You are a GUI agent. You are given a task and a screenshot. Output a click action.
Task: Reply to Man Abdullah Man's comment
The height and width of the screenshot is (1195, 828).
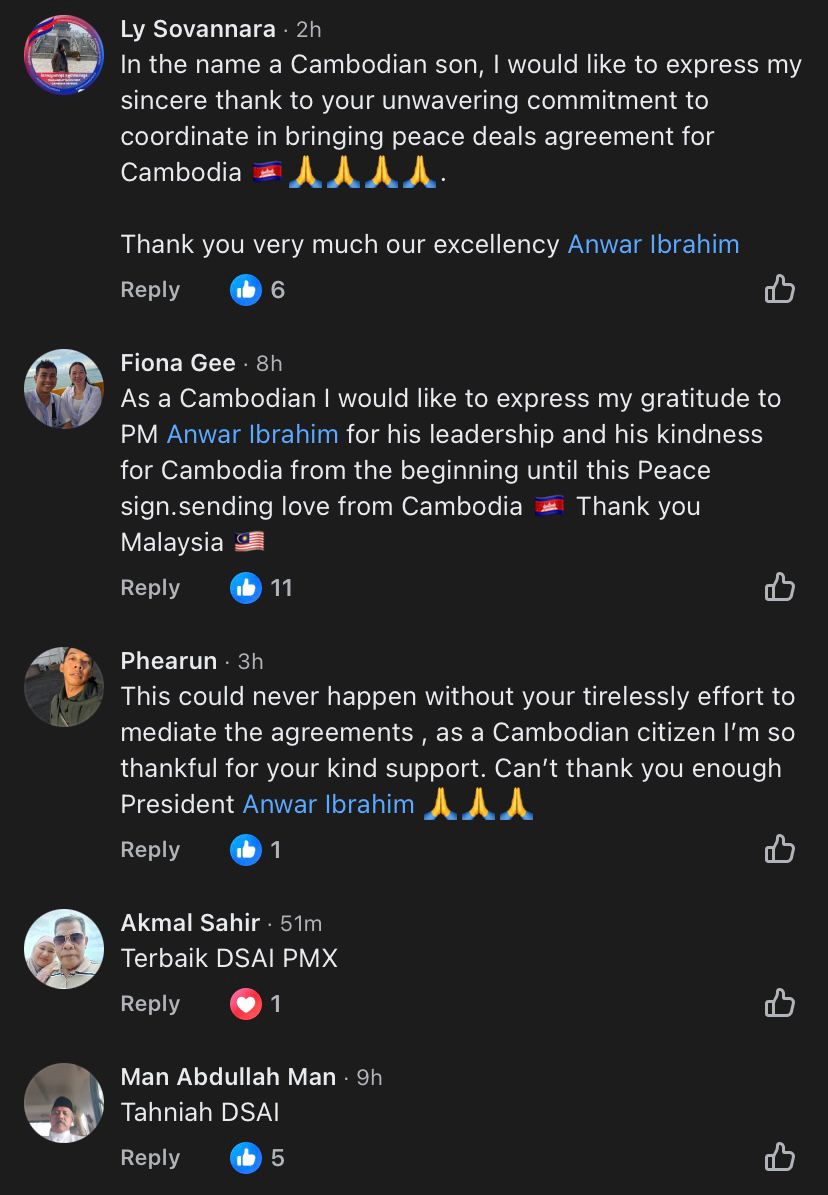tap(150, 1158)
